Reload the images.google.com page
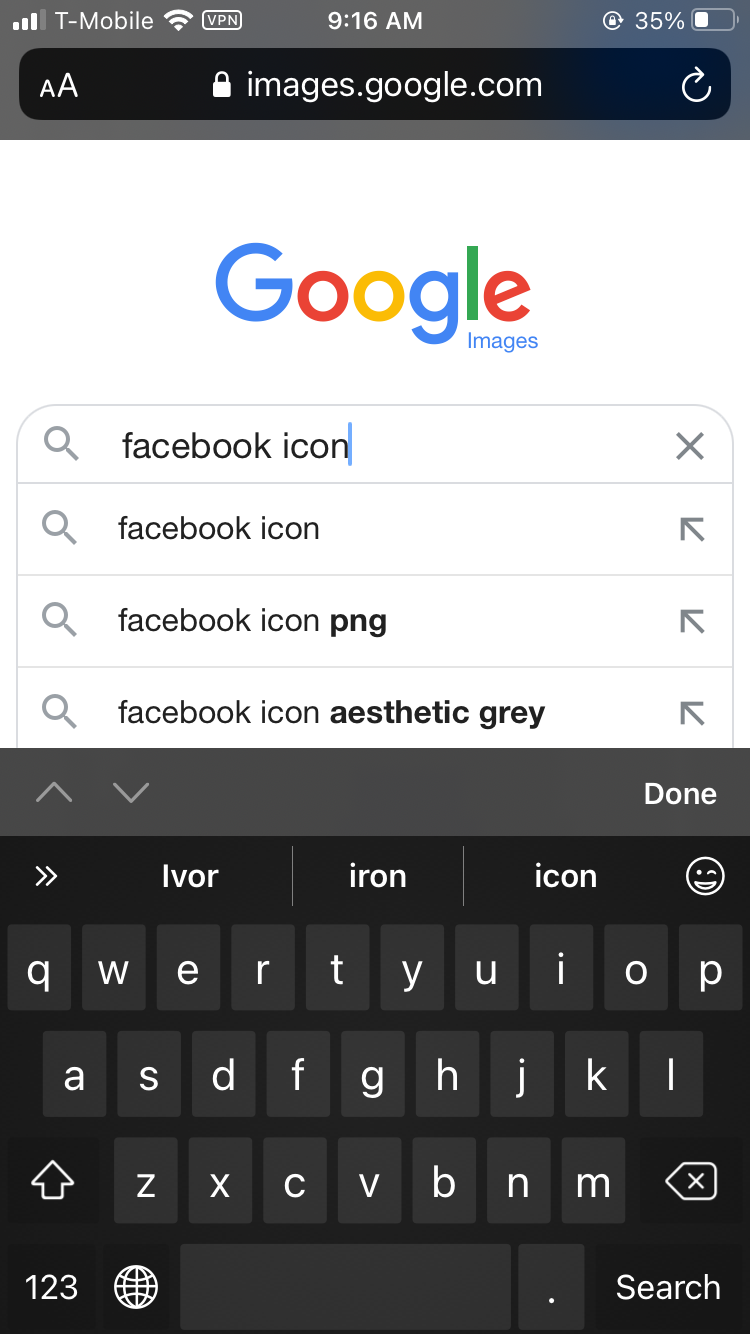 [695, 86]
